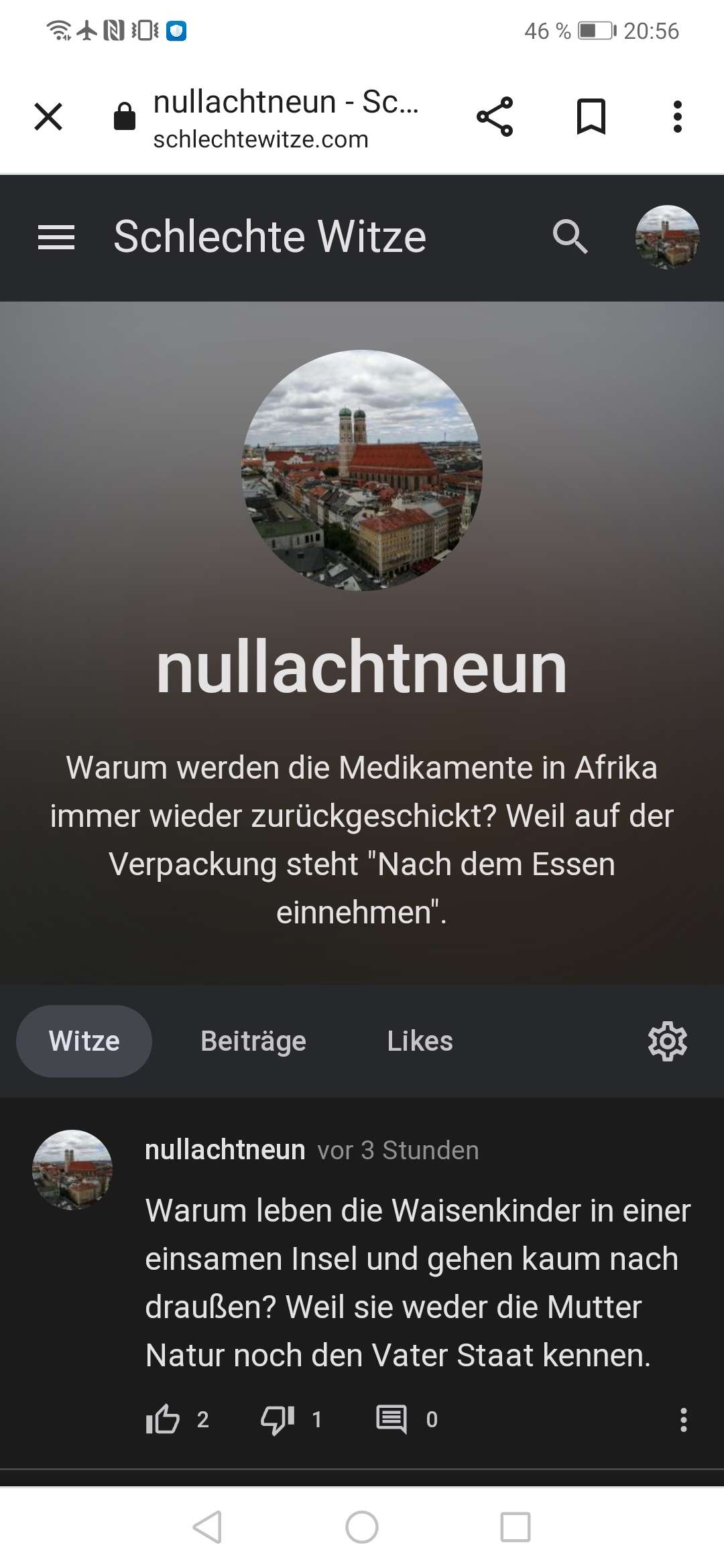Screen dimensions: 724x1568
Task: Open comments on the Waisenkinder joke
Action: (392, 1419)
